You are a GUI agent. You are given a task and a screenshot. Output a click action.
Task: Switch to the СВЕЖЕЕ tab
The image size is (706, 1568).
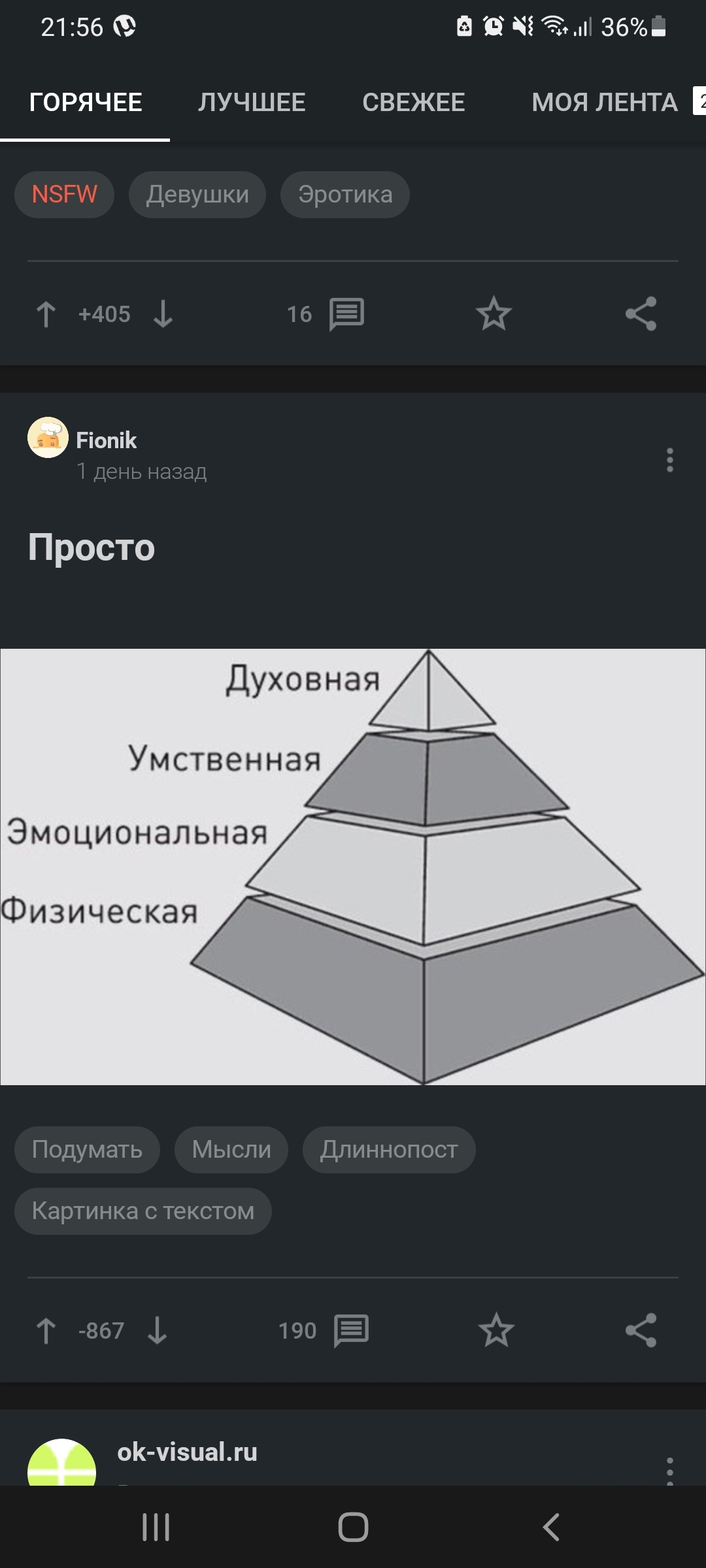tap(413, 103)
